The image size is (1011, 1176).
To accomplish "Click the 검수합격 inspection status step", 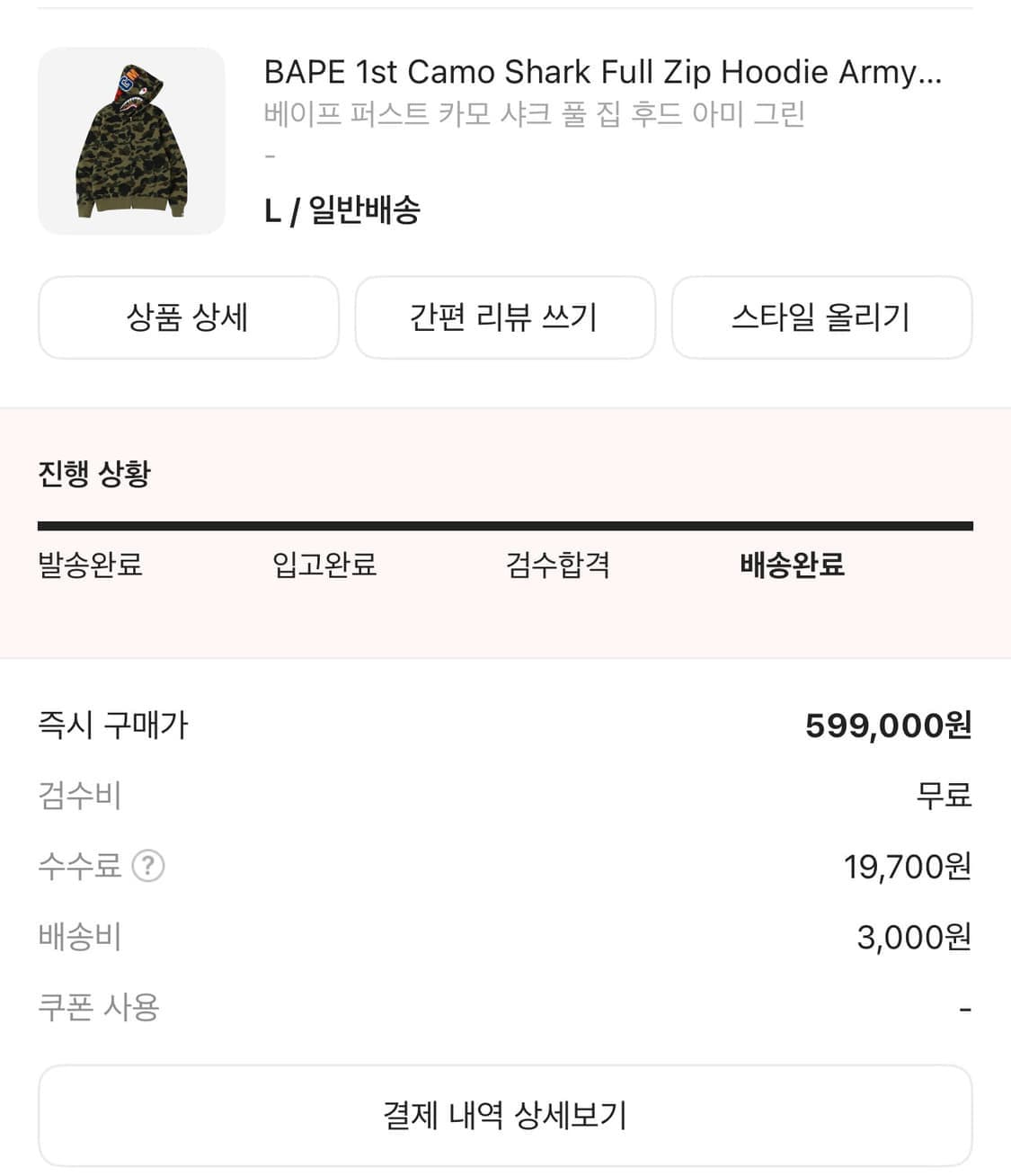I will coord(556,565).
